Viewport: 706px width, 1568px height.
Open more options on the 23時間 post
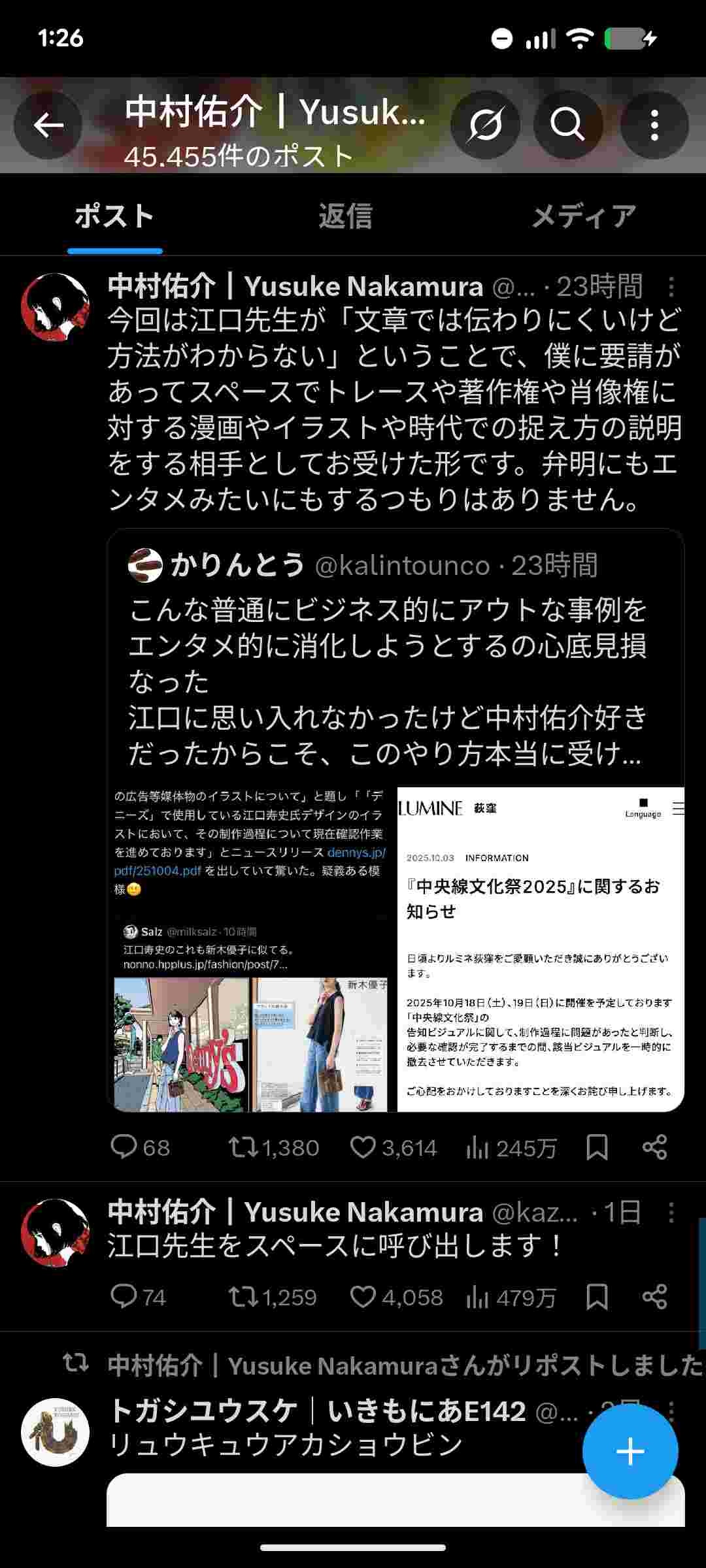tap(671, 286)
